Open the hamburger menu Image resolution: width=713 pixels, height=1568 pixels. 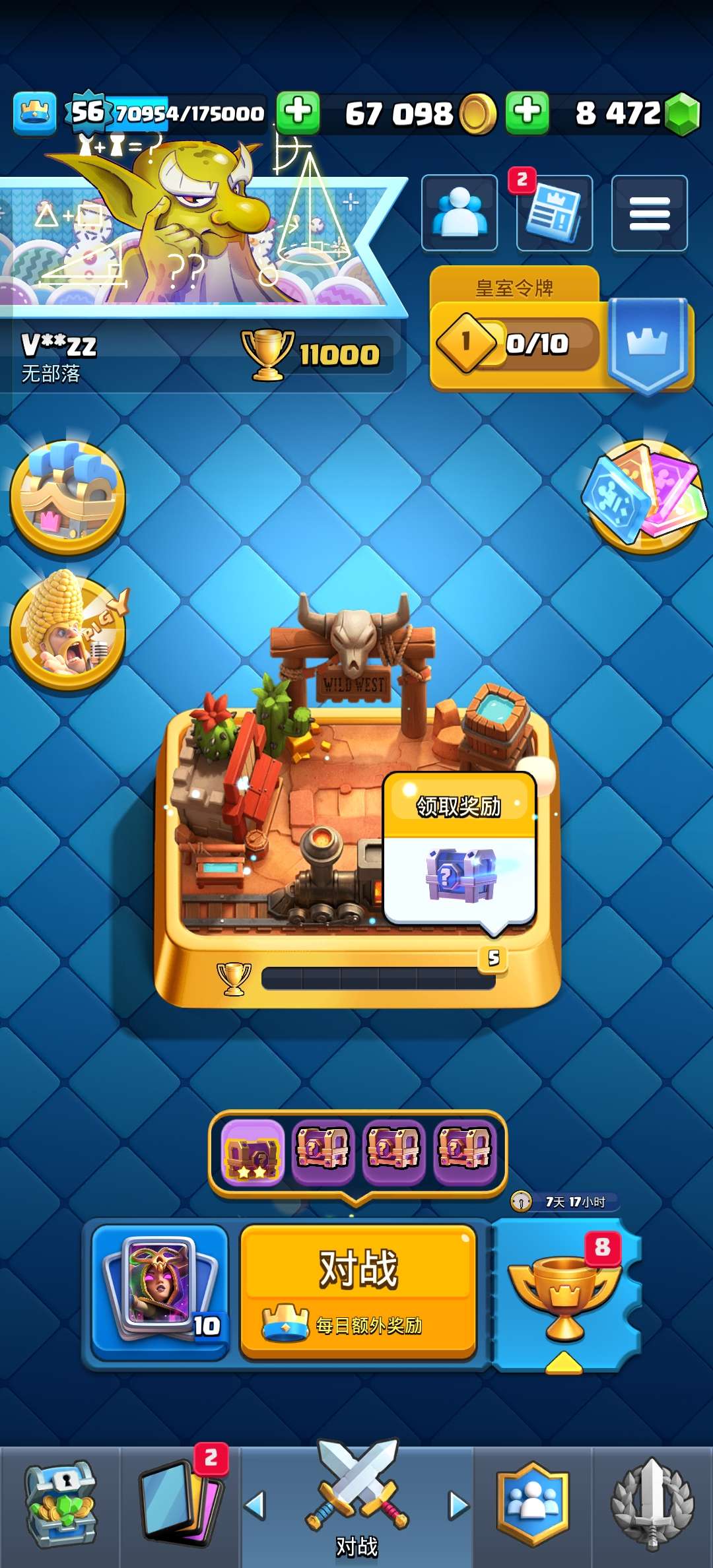(x=649, y=213)
